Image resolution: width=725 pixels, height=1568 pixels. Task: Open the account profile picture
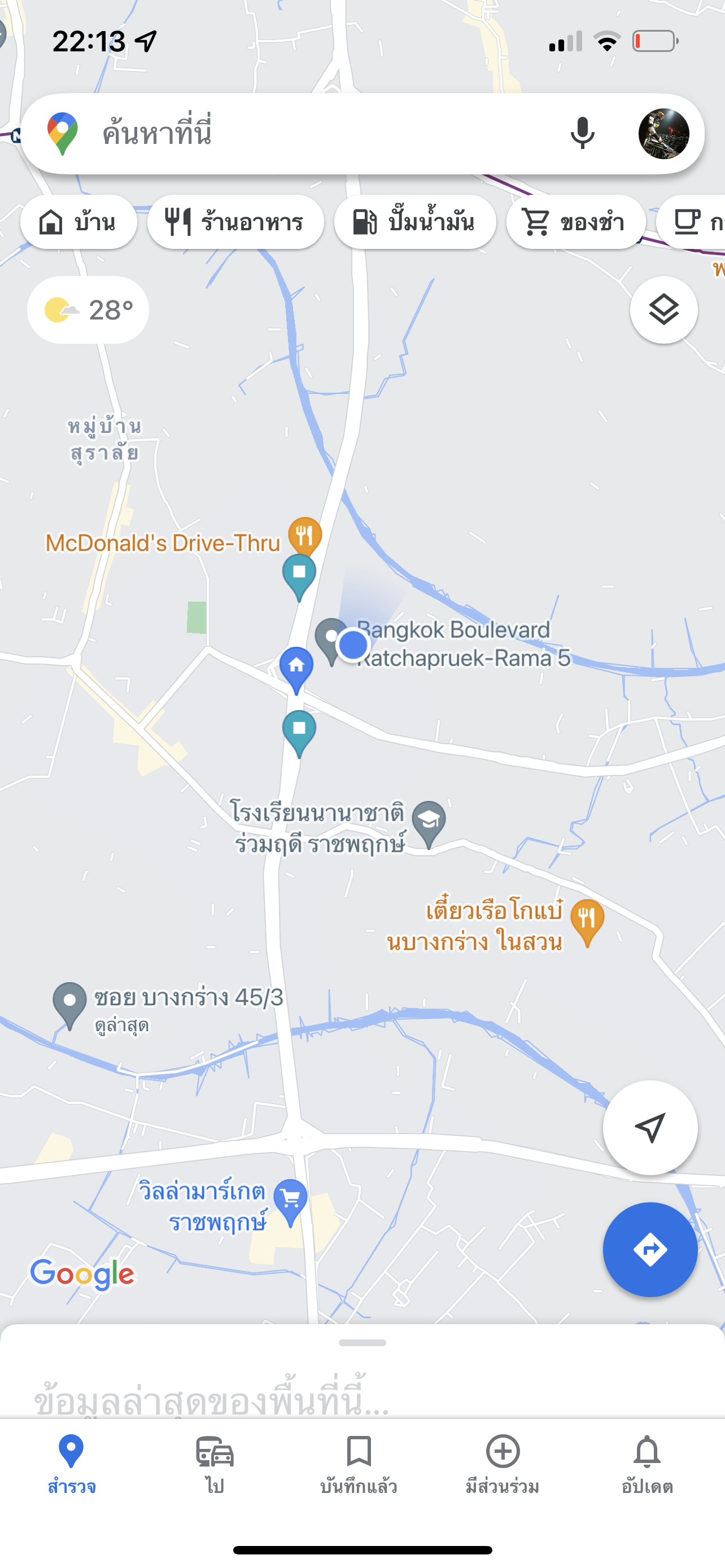coord(663,134)
